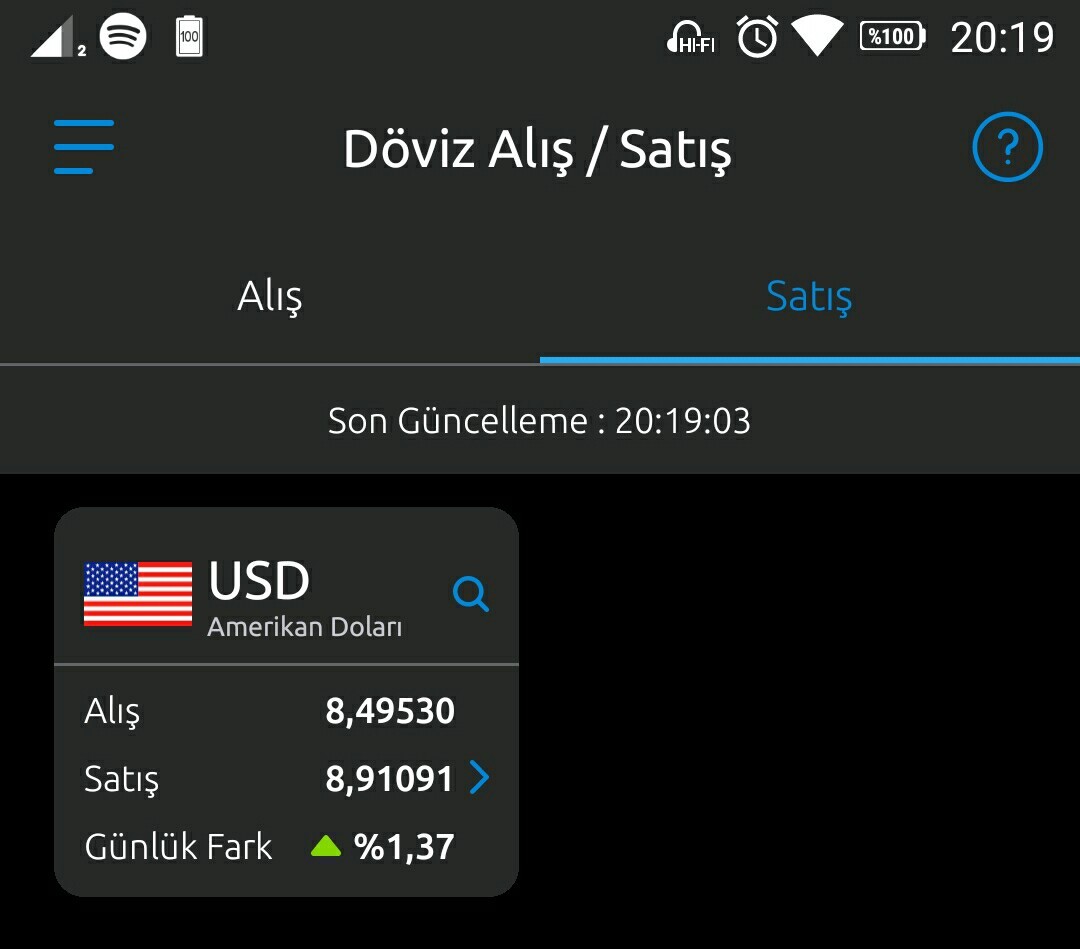Select the Satış tab
This screenshot has width=1080, height=949.
tap(809, 297)
